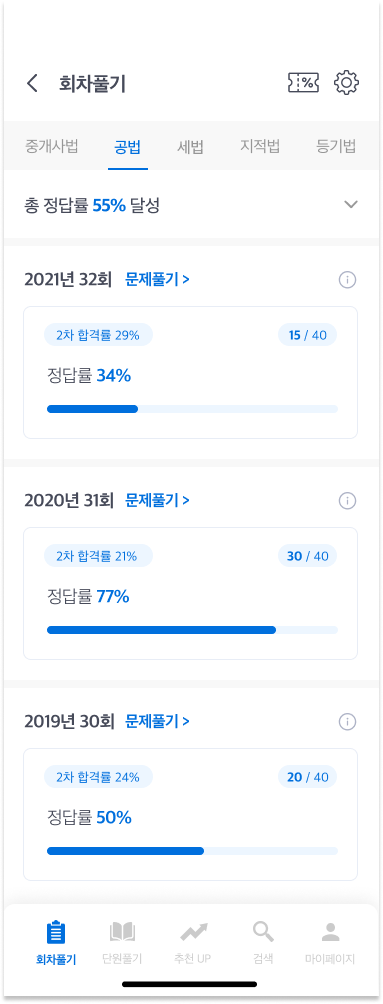
Task: Switch to the 지적법 tab
Action: [x=260, y=146]
